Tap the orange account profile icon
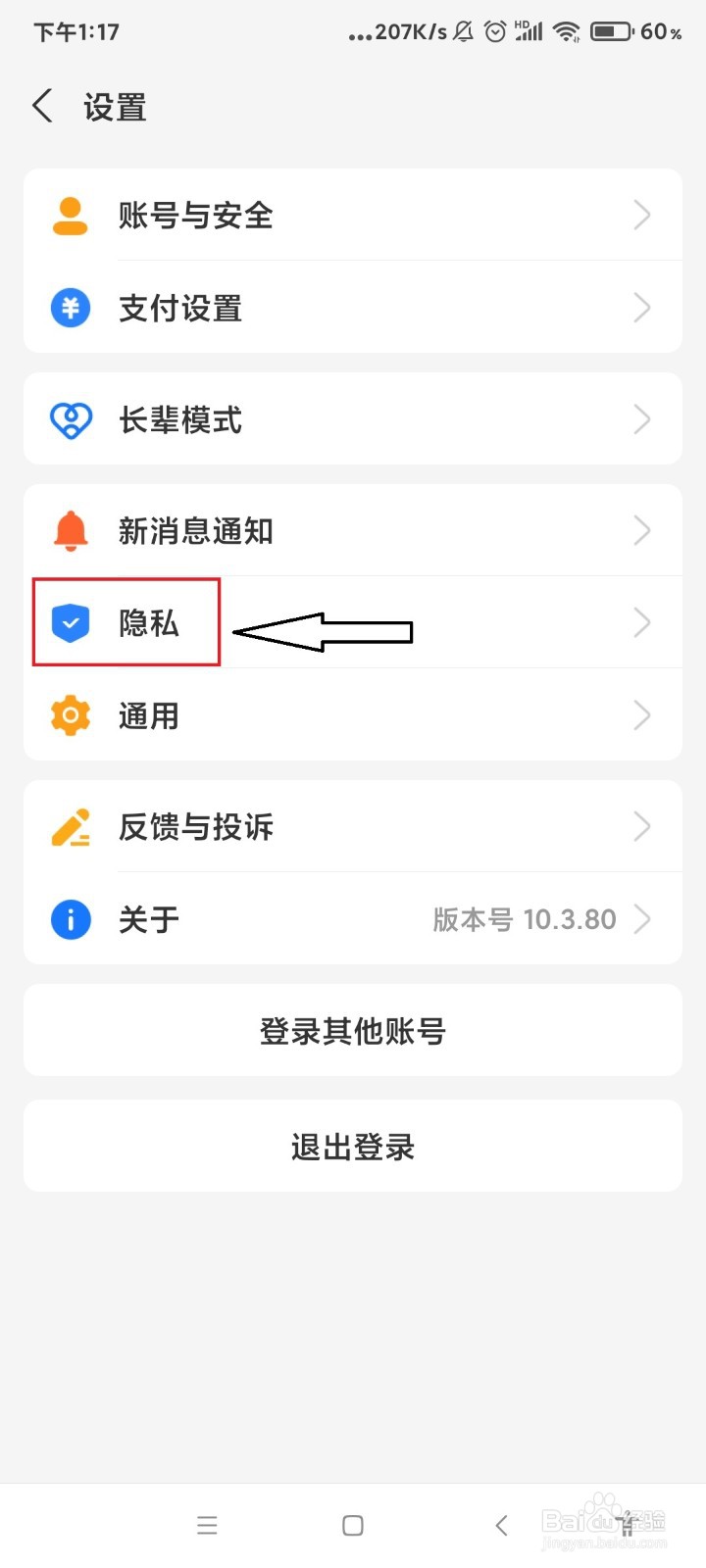The image size is (706, 1568). (69, 216)
